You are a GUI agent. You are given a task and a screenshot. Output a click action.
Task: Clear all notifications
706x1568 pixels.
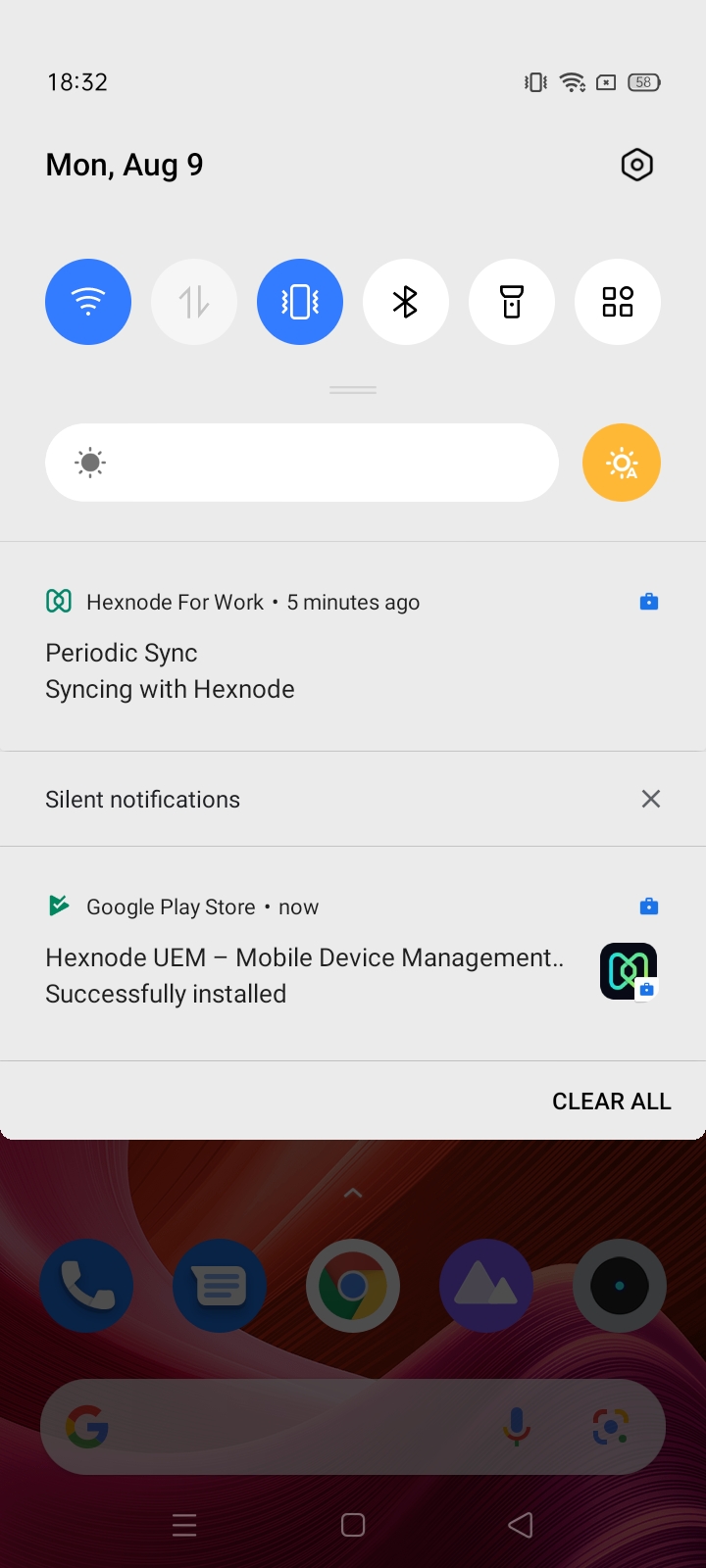612,1102
